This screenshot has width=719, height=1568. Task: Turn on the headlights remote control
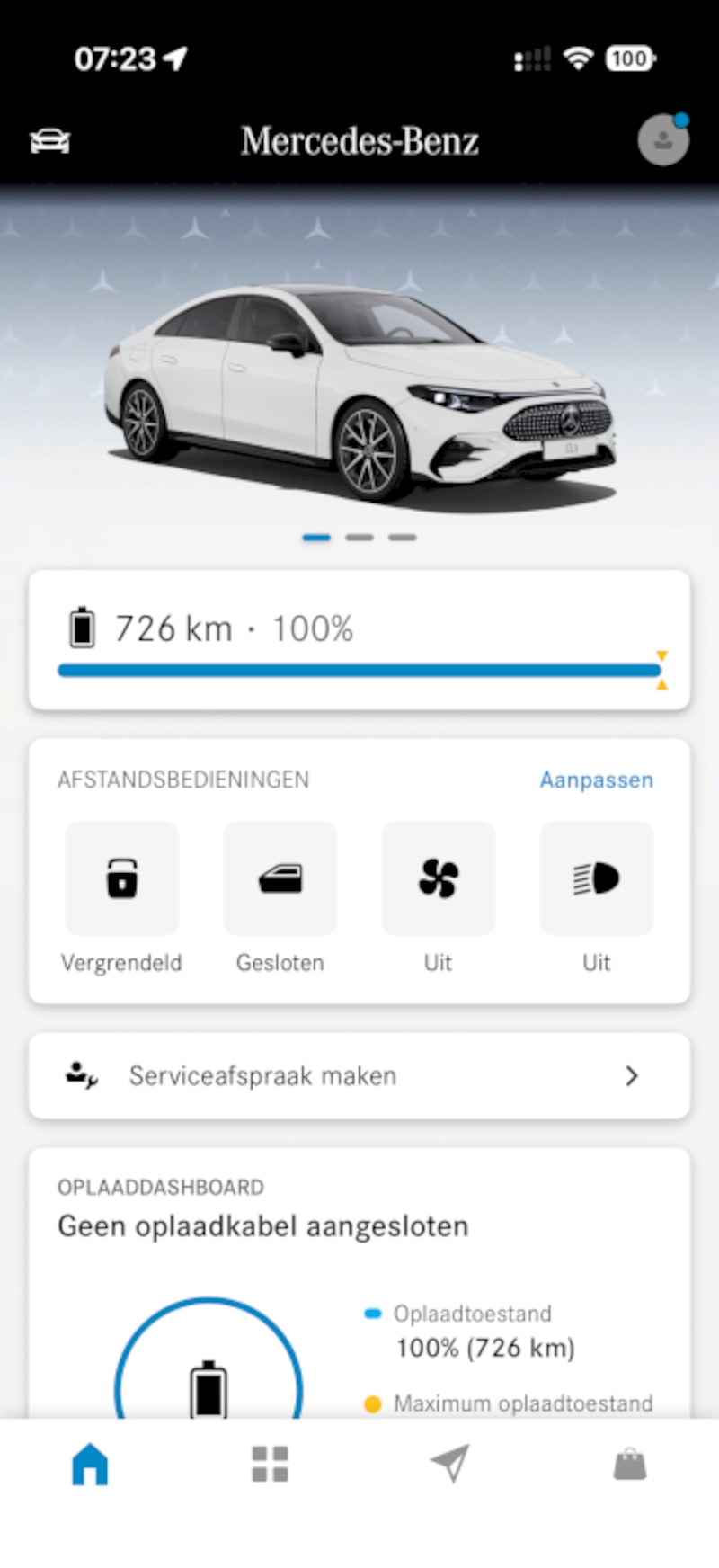tap(596, 878)
